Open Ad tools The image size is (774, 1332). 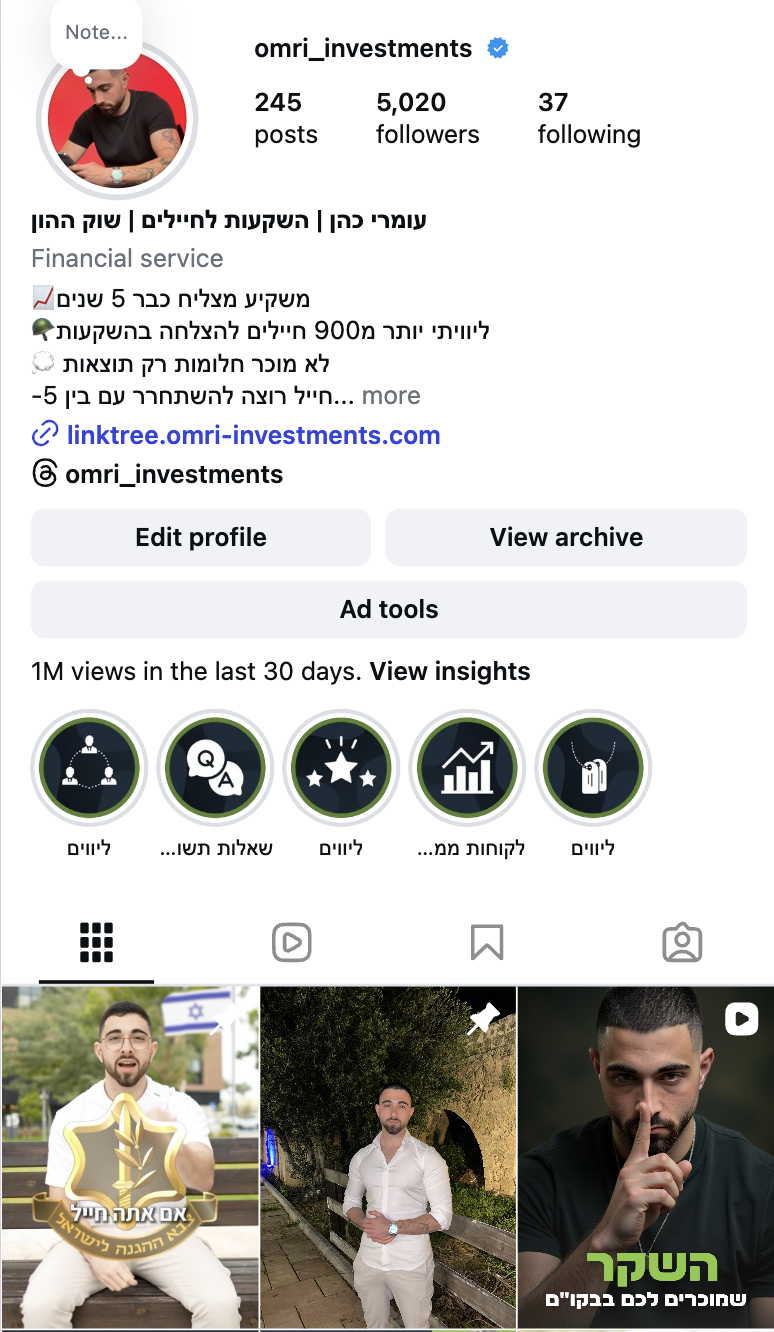389,609
